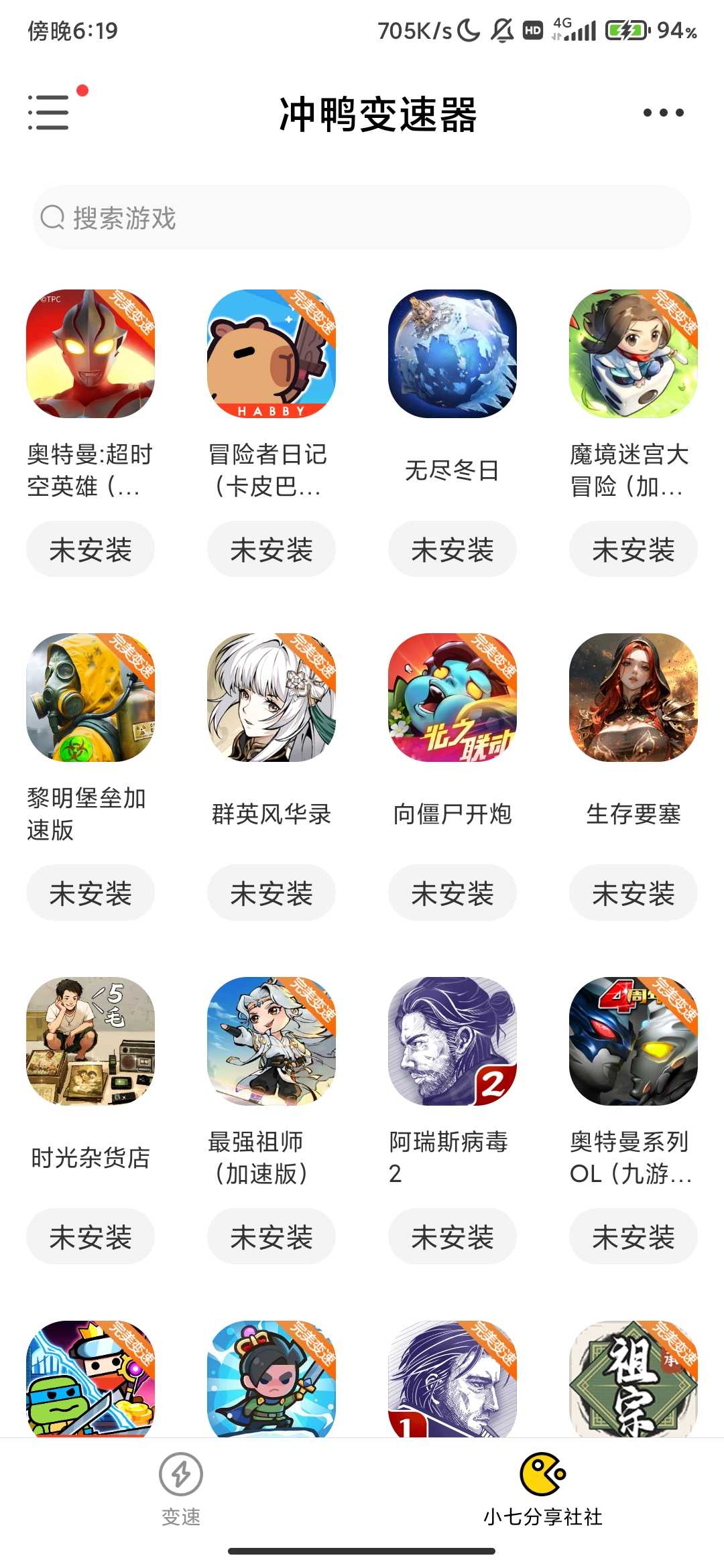
Task: Open the 向僵尸开炮 zombie game icon
Action: pos(452,701)
